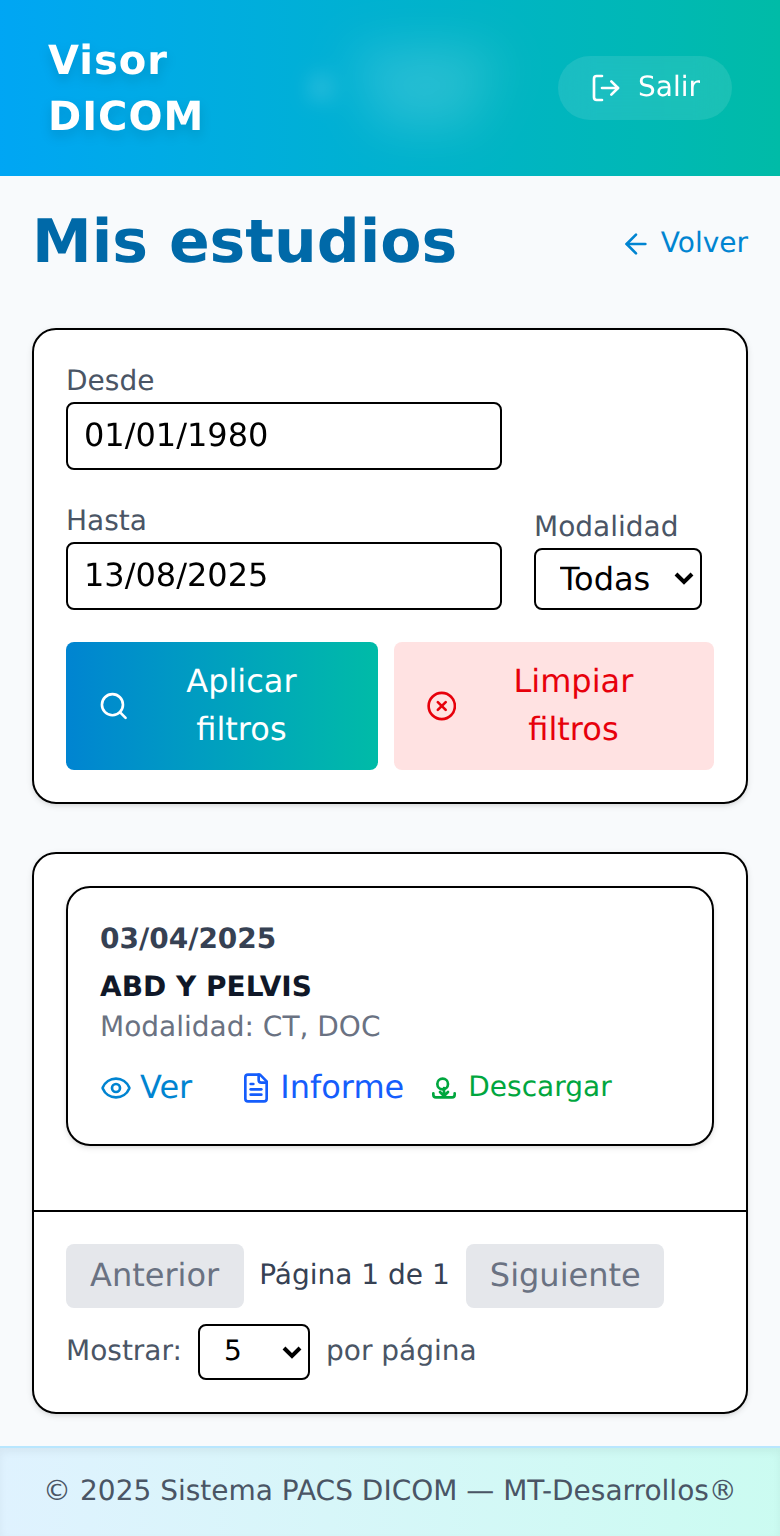Tap the Siguiente page button

[x=565, y=1276]
